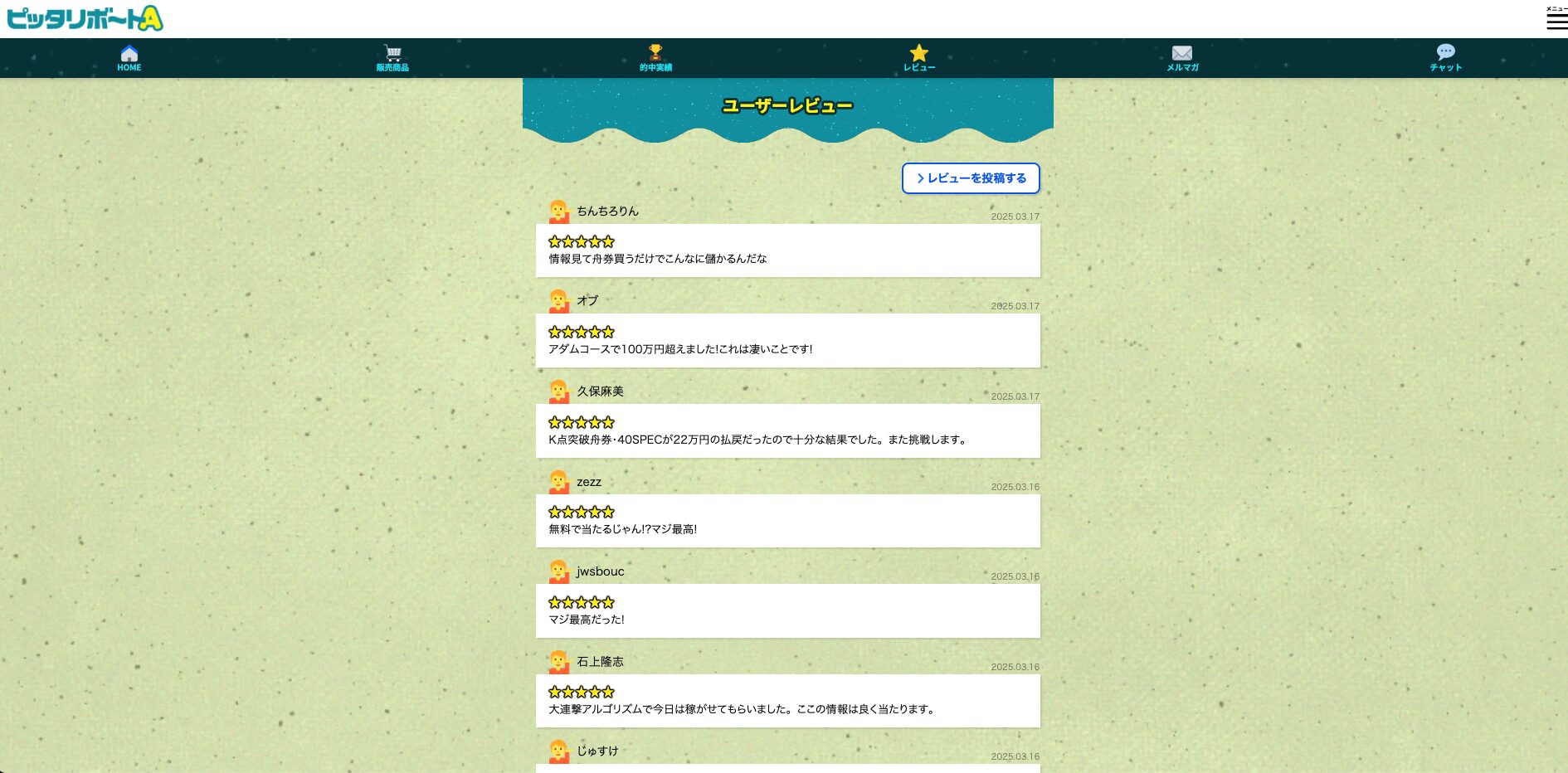The width and height of the screenshot is (1568, 773).
Task: Open the メルマガ page
Action: (x=1182, y=58)
